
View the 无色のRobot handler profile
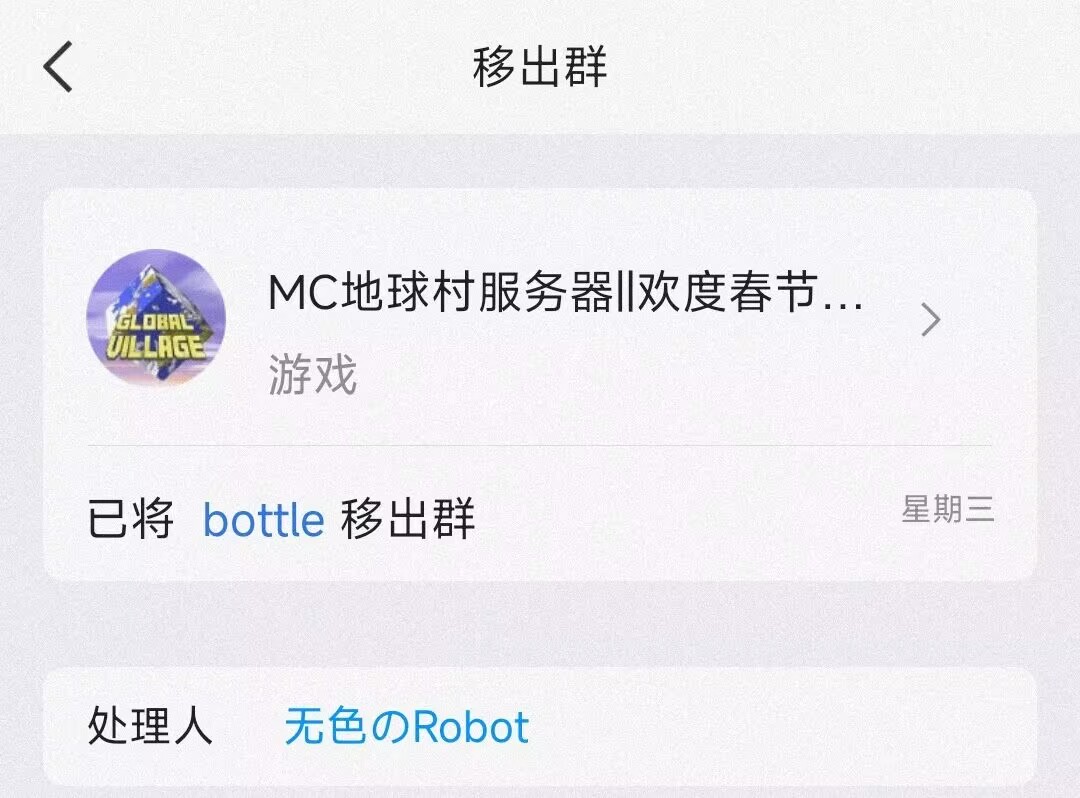point(406,727)
